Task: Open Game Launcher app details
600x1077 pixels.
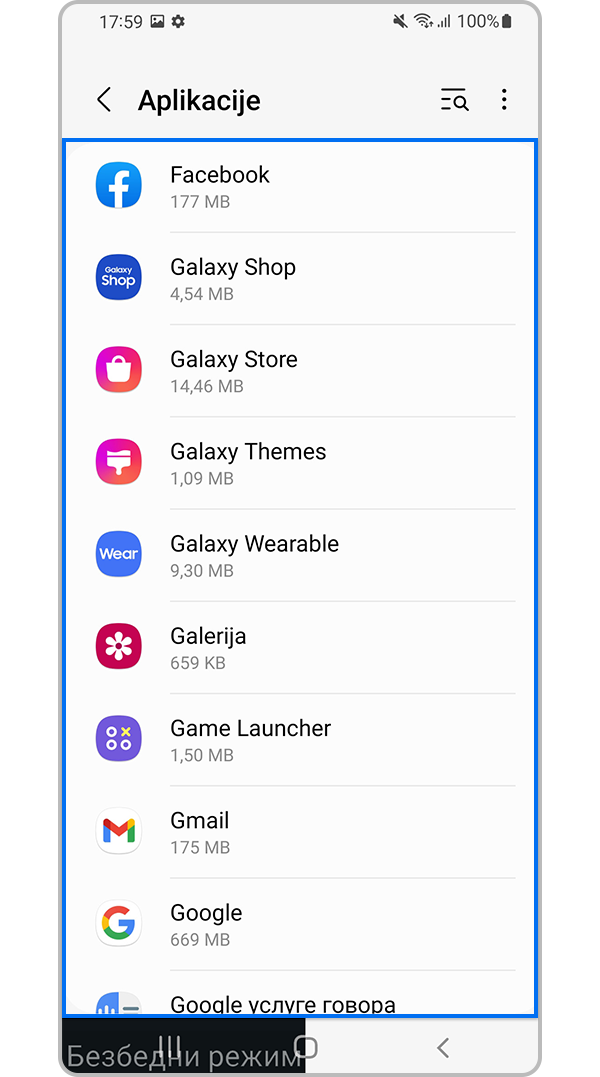Action: 300,740
